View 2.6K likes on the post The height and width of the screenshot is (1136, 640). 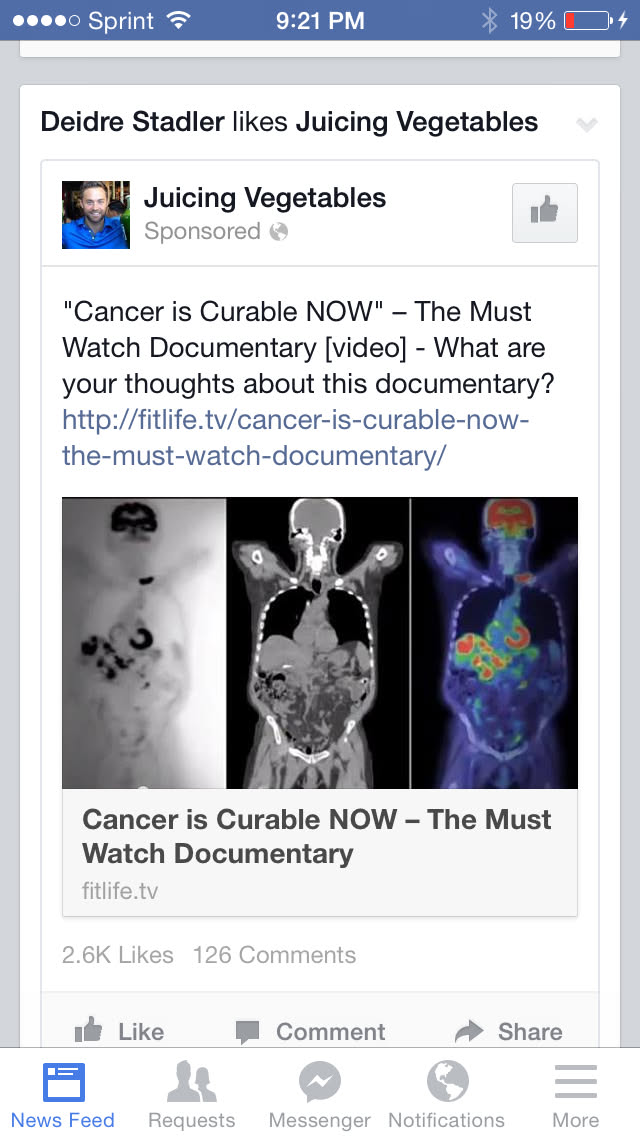coord(117,955)
